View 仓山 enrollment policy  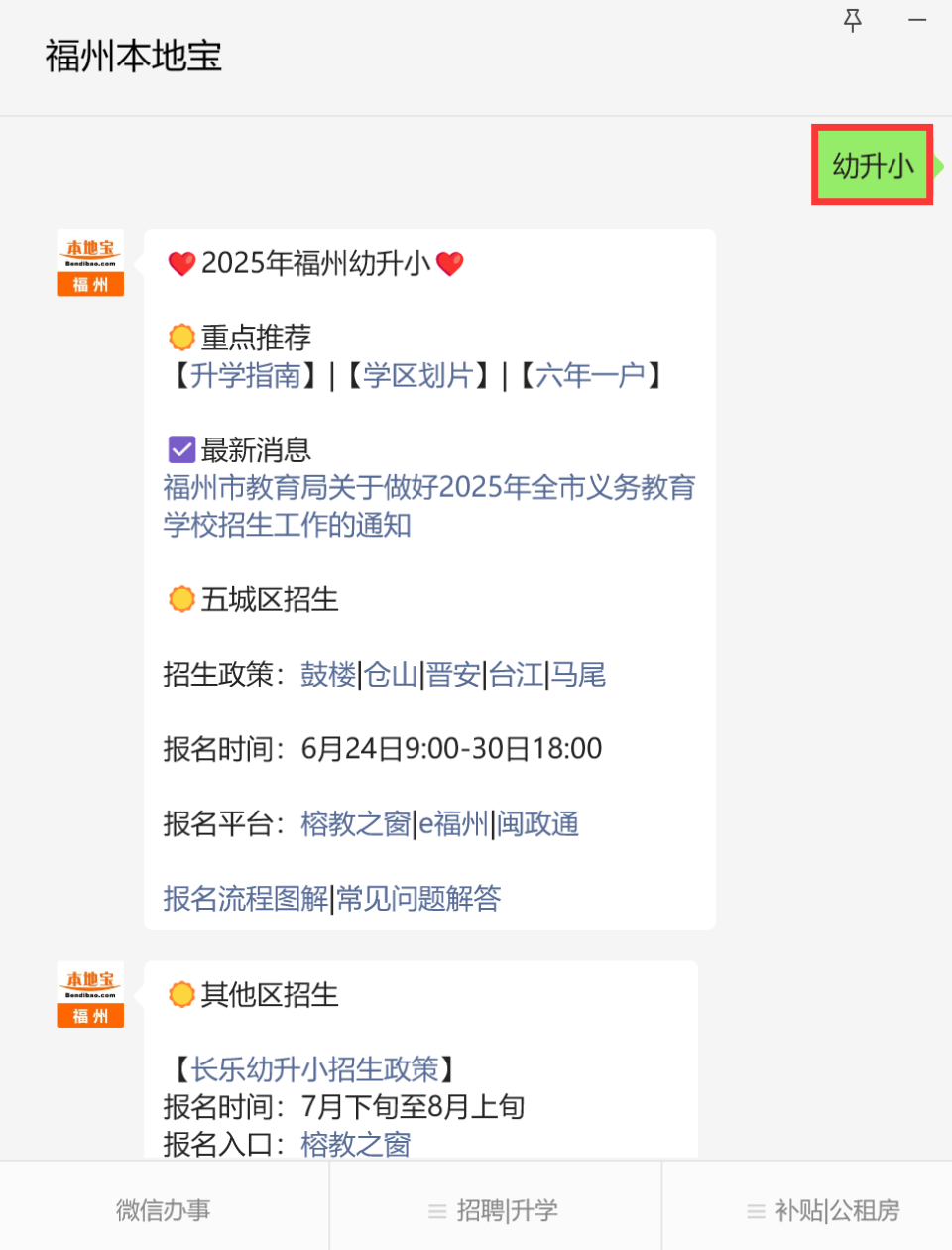(391, 676)
